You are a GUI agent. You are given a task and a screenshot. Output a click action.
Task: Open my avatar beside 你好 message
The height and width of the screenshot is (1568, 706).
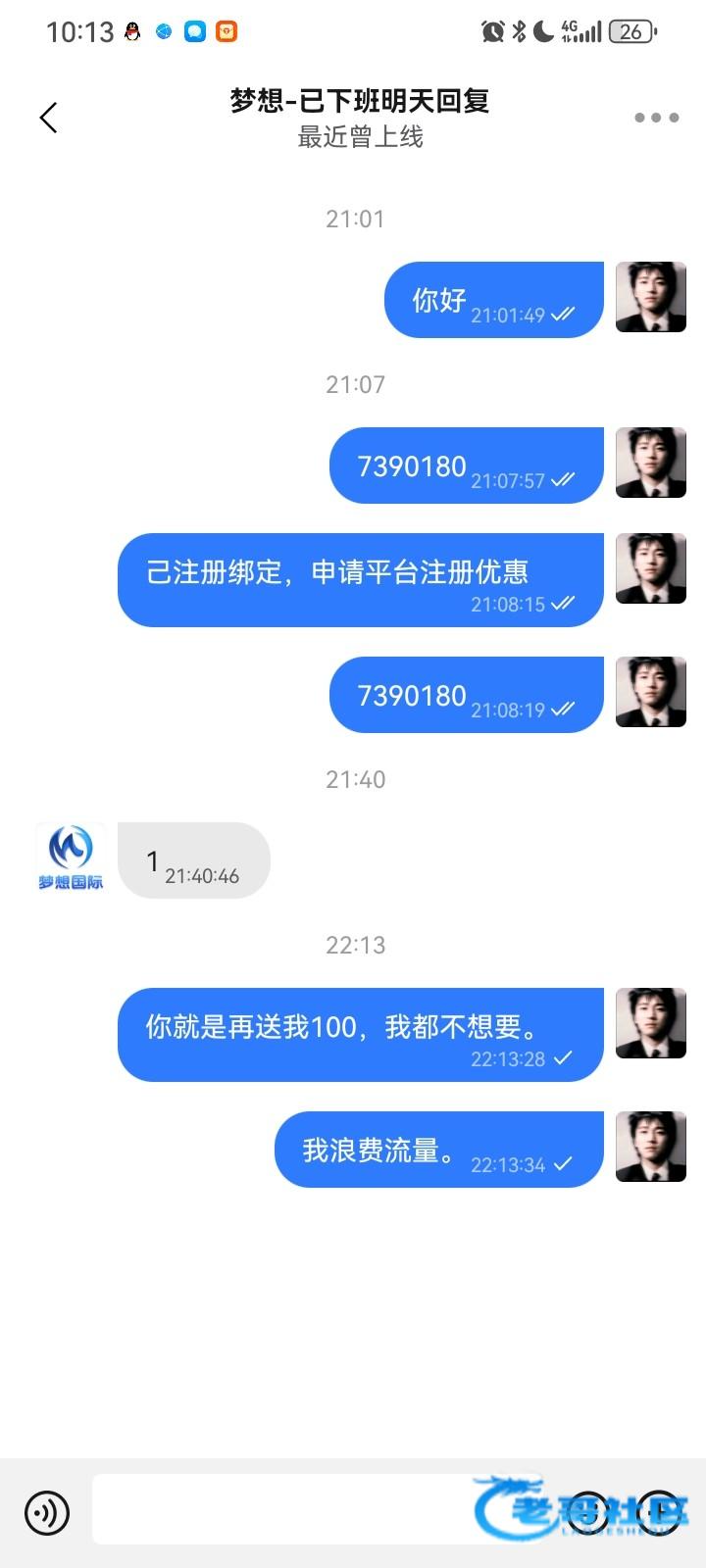click(x=650, y=297)
